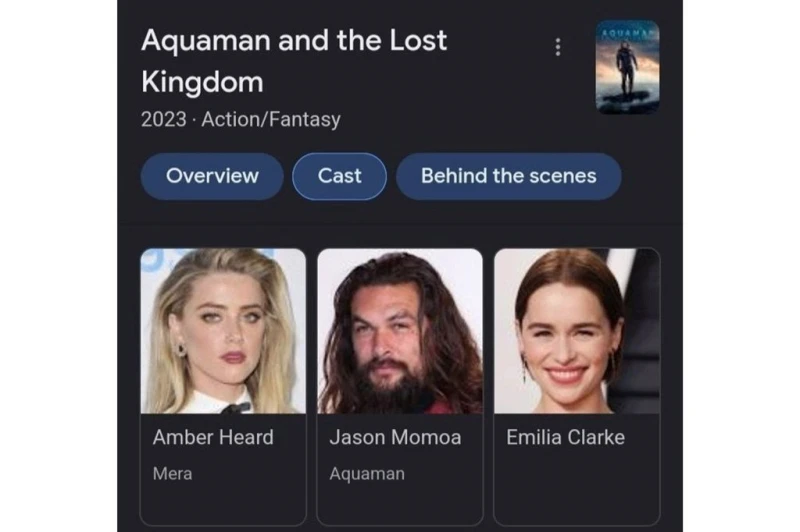Open the three-dot overflow menu

558,47
